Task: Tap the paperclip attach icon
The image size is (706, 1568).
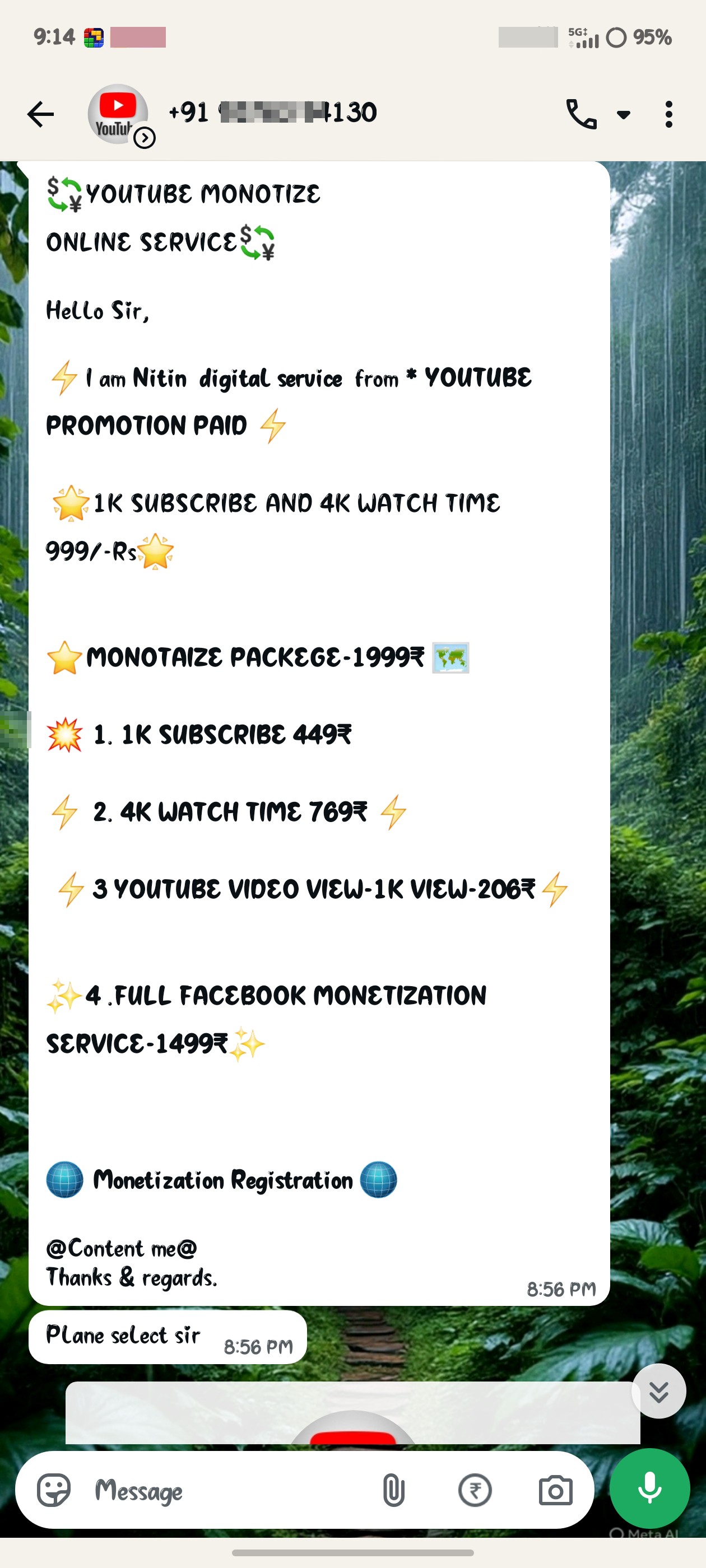Action: click(393, 1490)
